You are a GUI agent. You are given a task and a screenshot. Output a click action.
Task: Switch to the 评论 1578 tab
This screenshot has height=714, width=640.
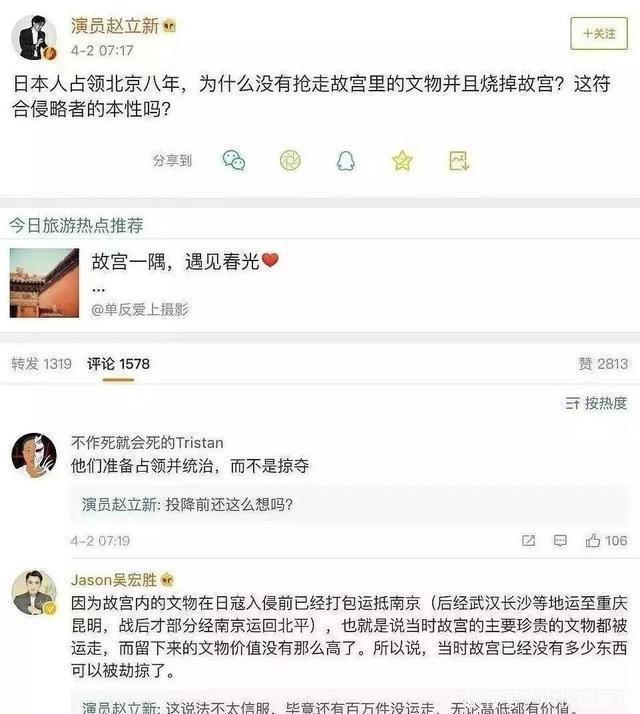(118, 364)
